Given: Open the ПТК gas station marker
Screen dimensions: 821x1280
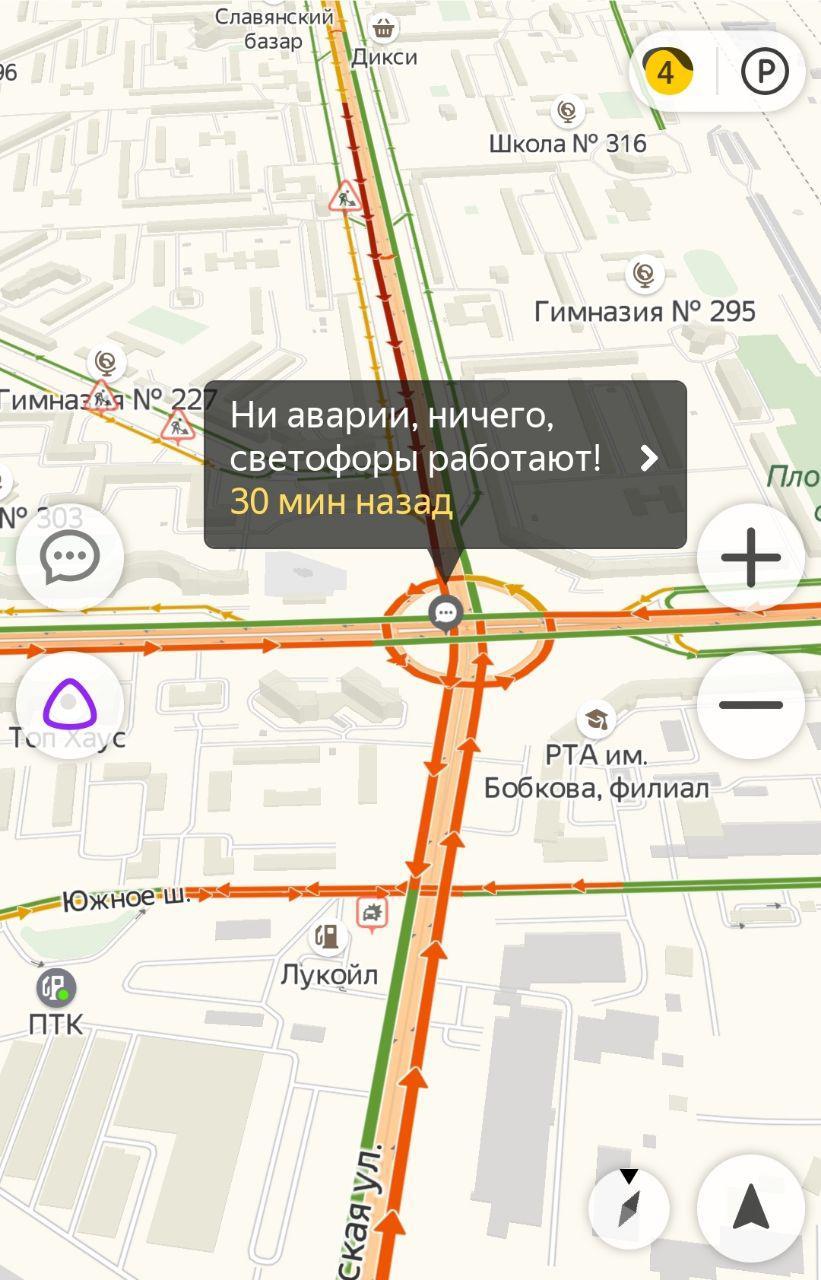Looking at the screenshot, I should tap(56, 988).
